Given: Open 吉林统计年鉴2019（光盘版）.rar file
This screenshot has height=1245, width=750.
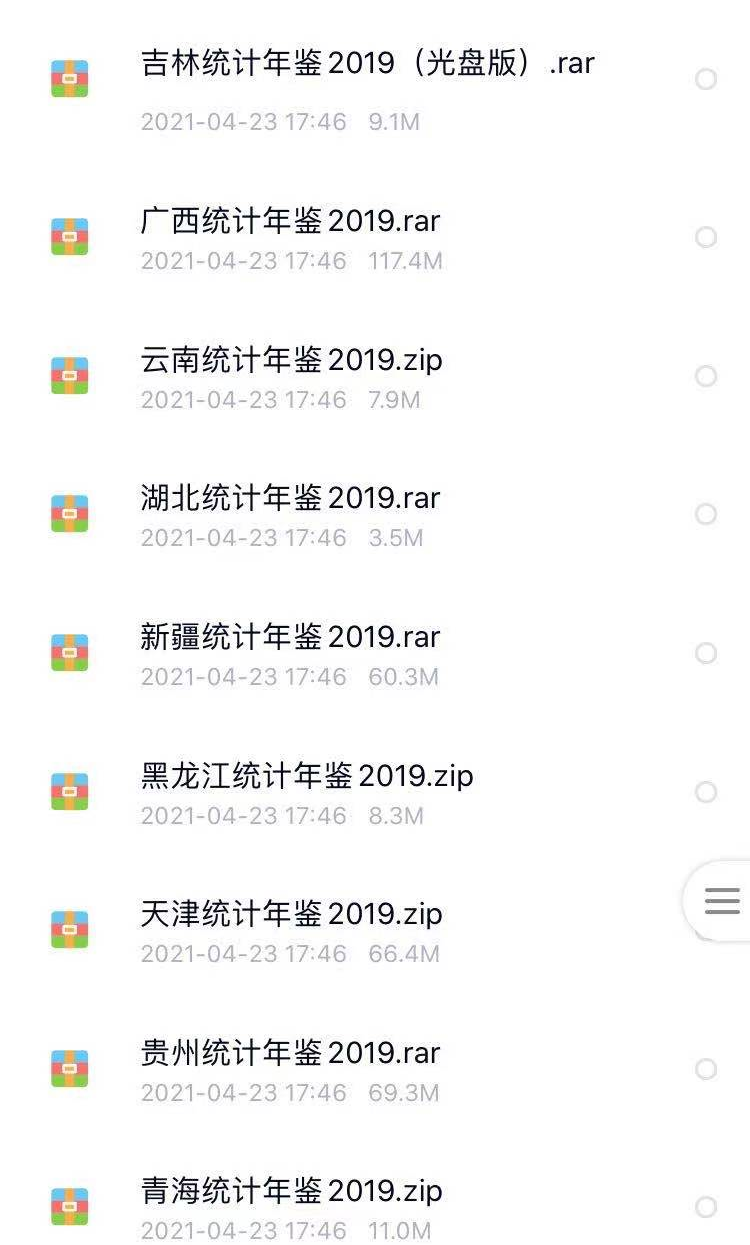Looking at the screenshot, I should pos(367,64).
